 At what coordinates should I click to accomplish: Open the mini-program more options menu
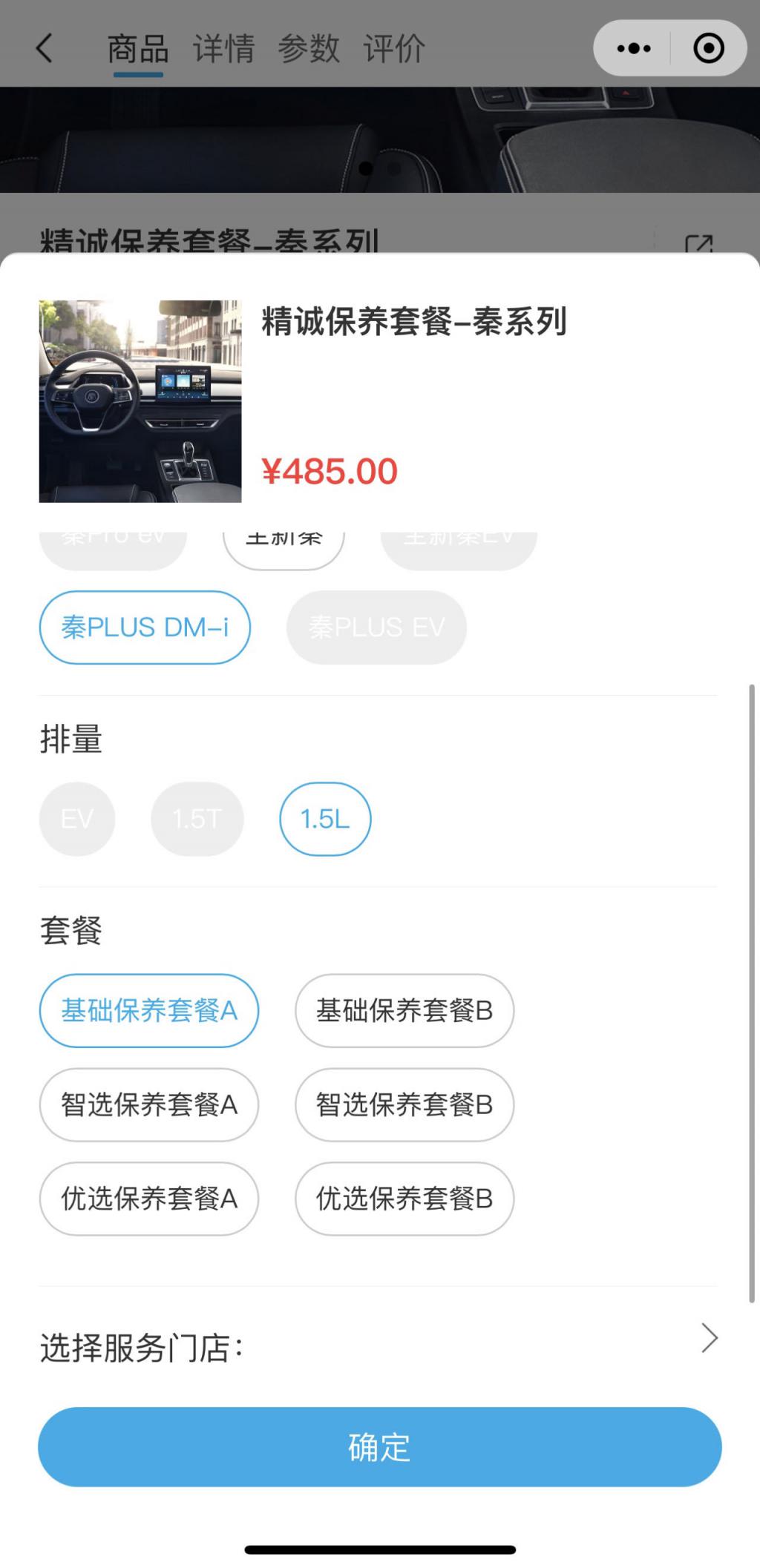(x=634, y=49)
